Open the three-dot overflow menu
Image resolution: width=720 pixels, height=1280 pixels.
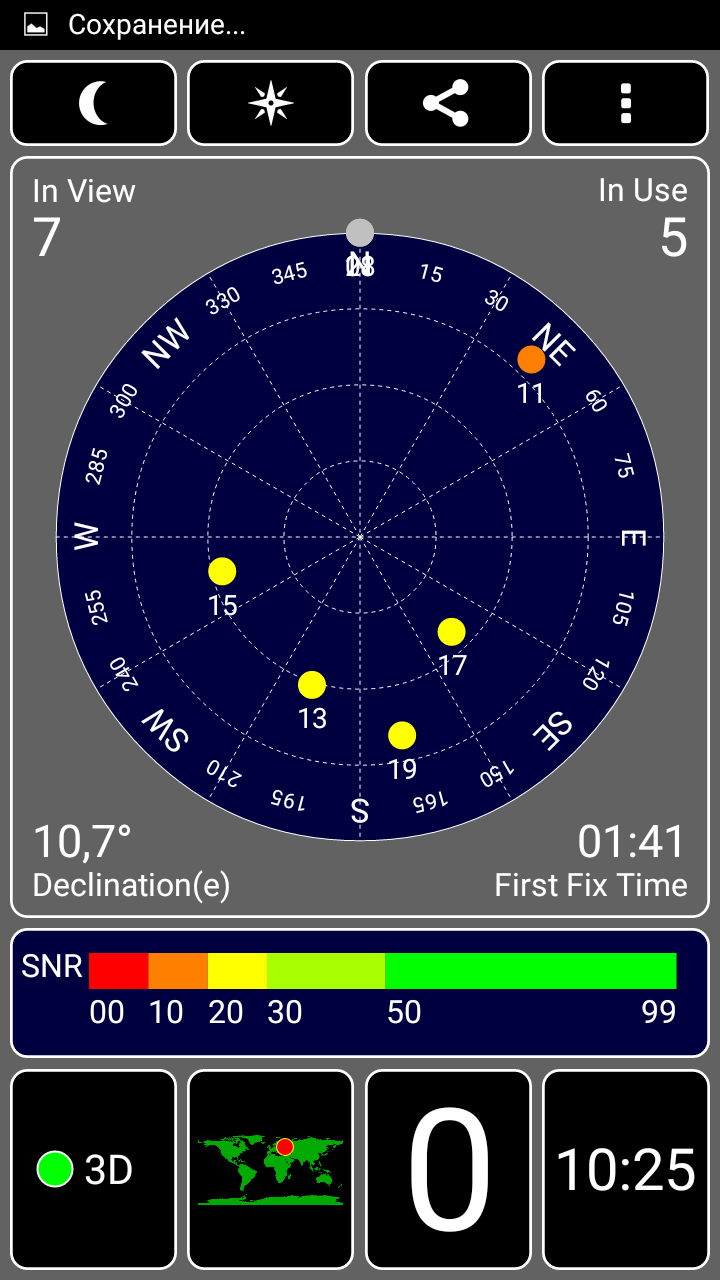626,103
